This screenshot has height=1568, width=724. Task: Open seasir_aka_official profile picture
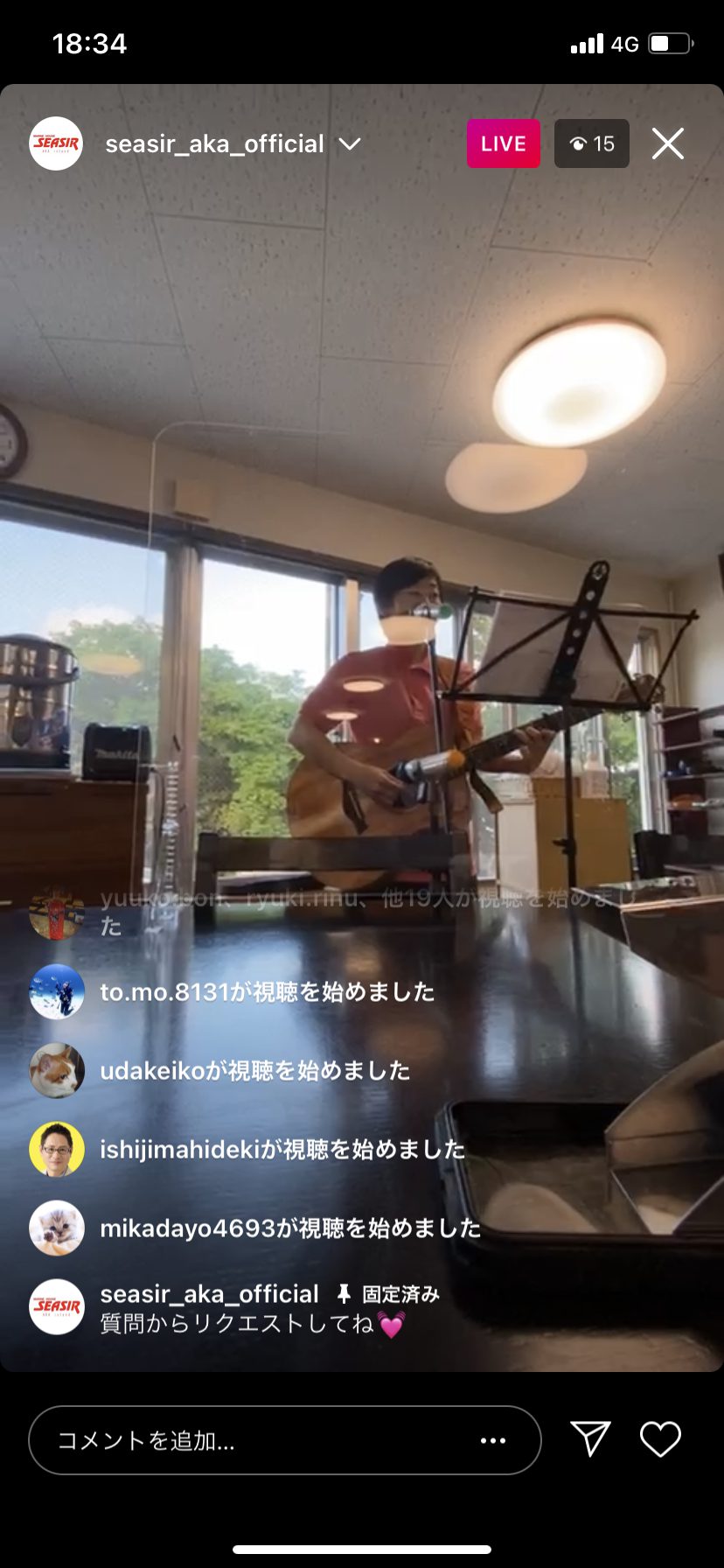coord(56,143)
